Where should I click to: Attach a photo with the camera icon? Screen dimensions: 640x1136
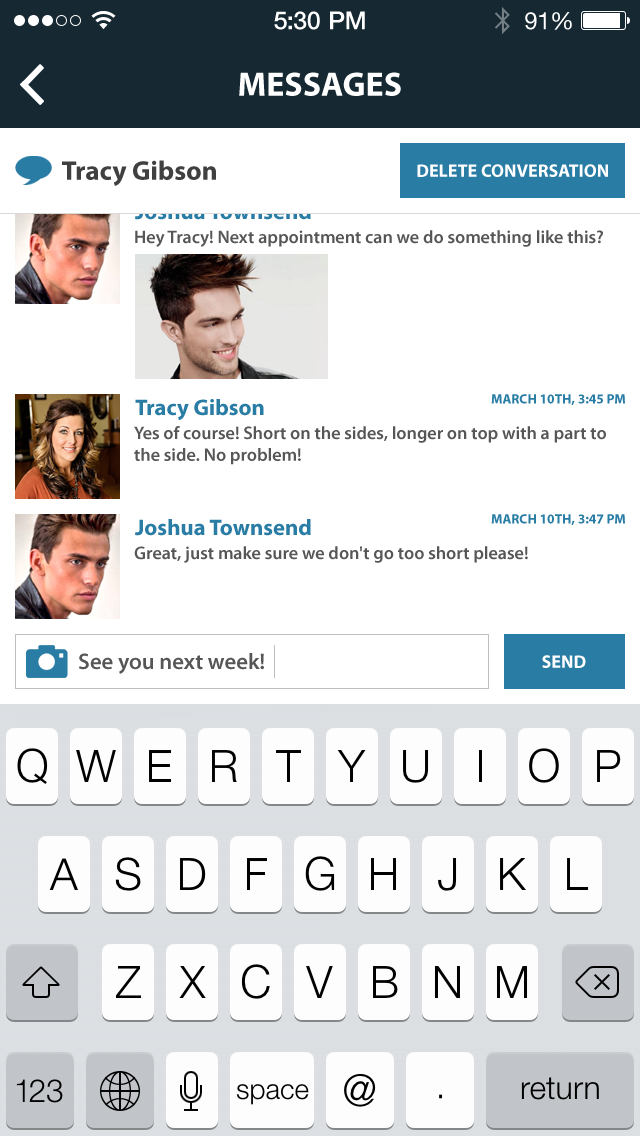pos(46,661)
